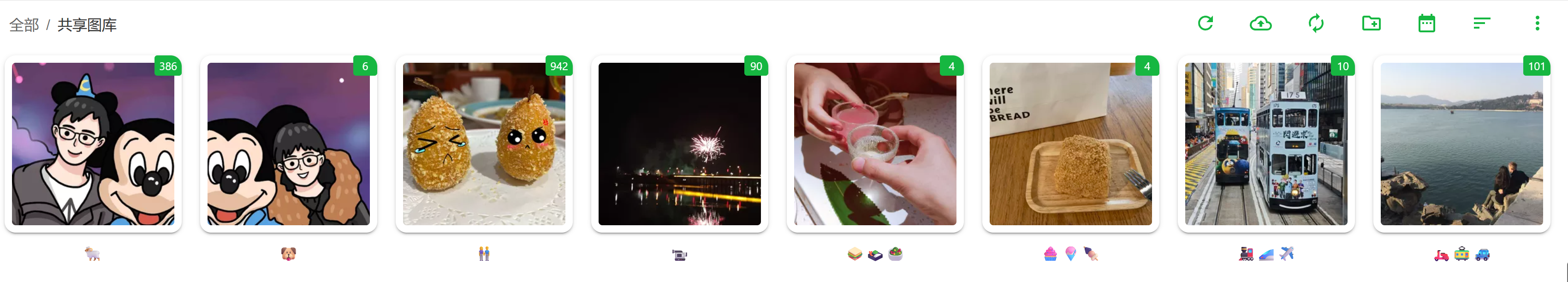This screenshot has width=1568, height=282.
Task: Tap the refresh icon
Action: click(1205, 24)
